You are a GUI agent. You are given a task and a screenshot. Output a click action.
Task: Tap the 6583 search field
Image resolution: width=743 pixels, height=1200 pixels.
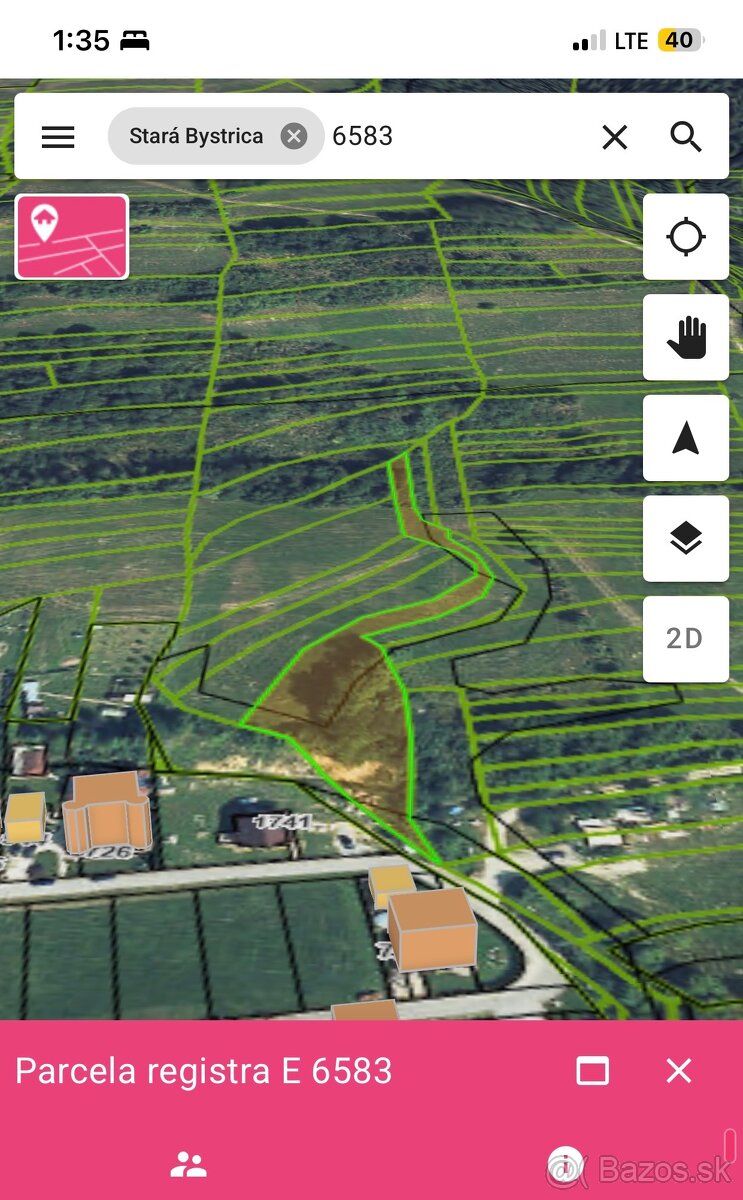coord(455,136)
